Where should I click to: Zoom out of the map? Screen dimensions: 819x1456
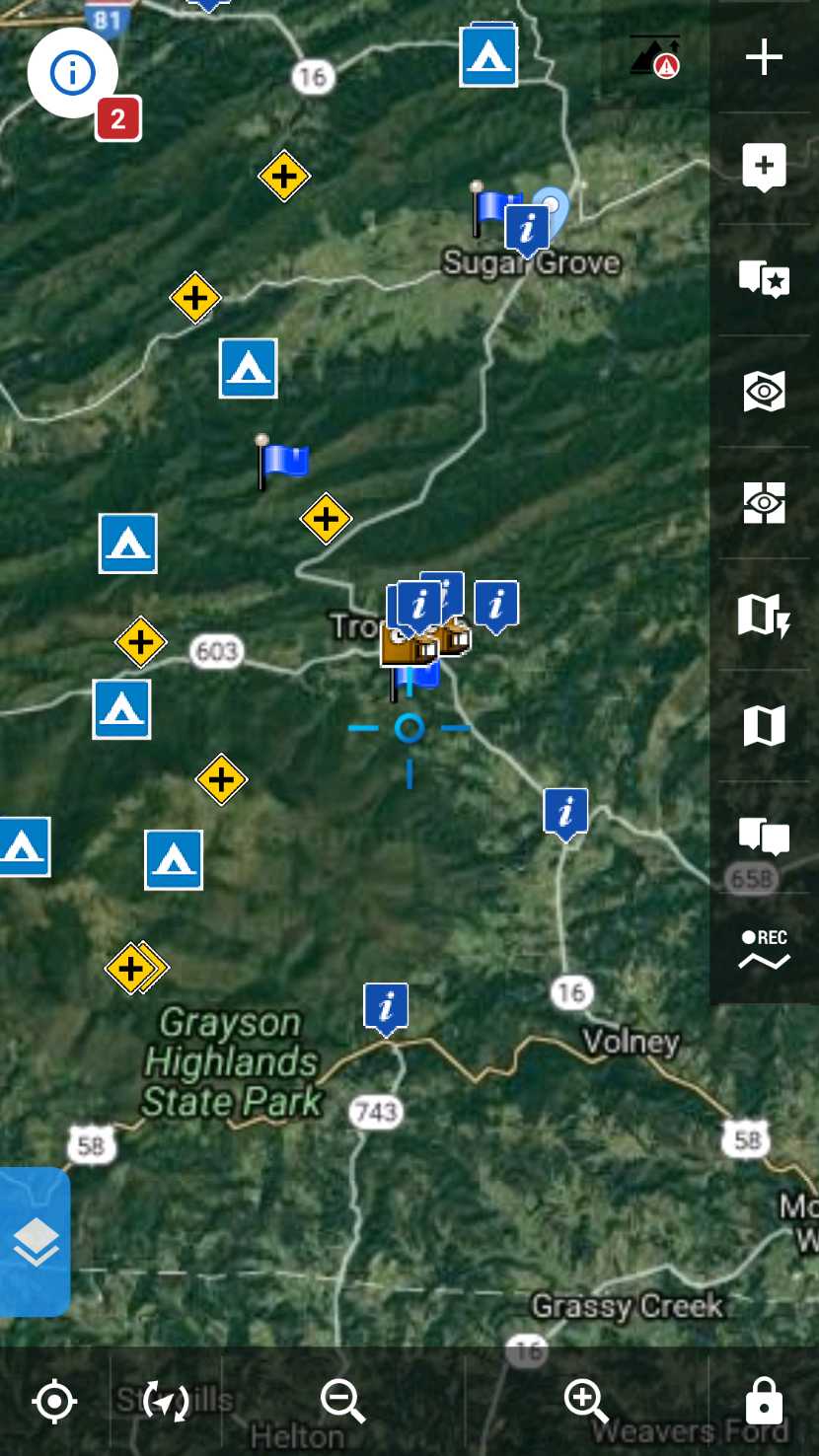point(342,1401)
